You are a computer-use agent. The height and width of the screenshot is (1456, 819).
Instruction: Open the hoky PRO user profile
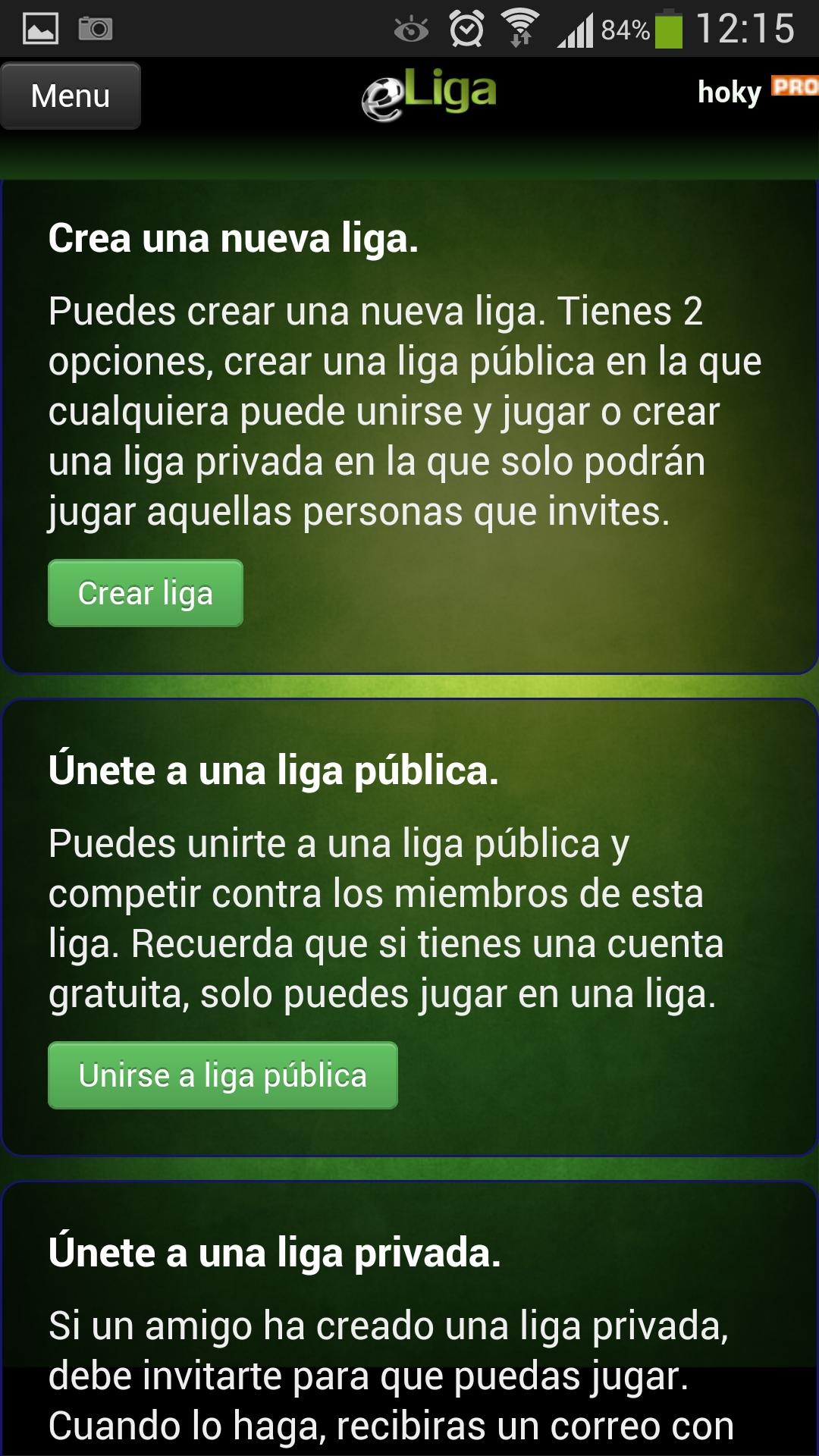click(x=751, y=92)
